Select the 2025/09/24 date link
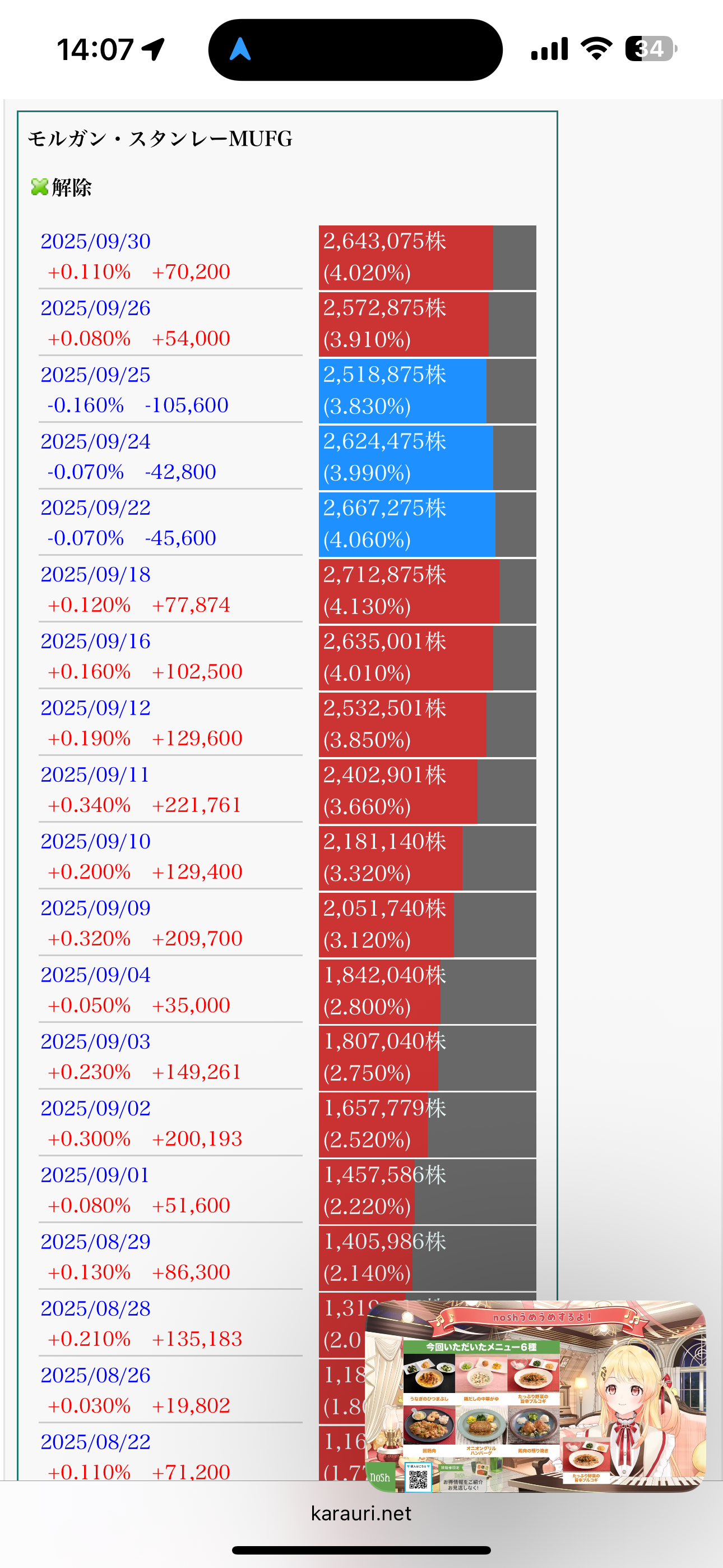Image resolution: width=723 pixels, height=1568 pixels. click(95, 442)
